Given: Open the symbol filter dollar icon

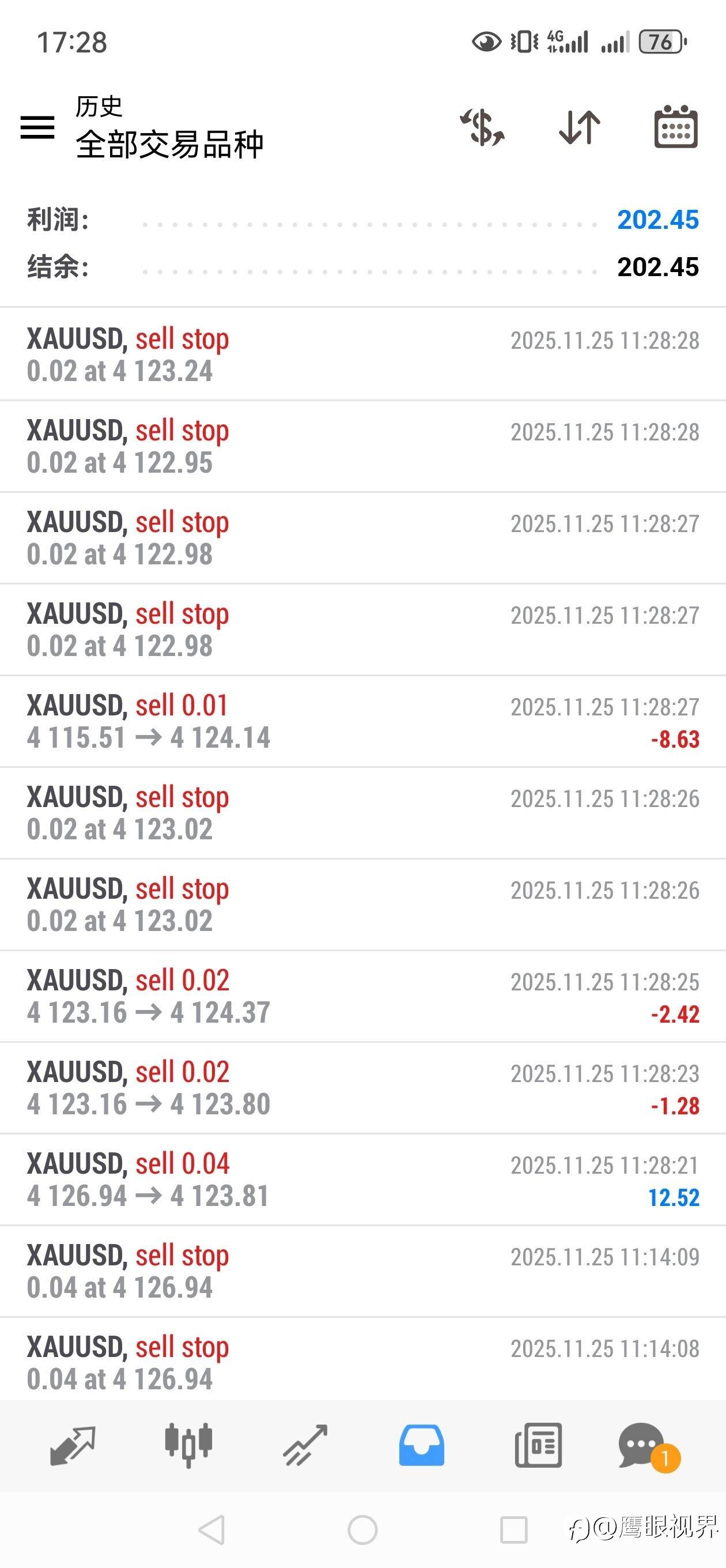Looking at the screenshot, I should coord(482,127).
